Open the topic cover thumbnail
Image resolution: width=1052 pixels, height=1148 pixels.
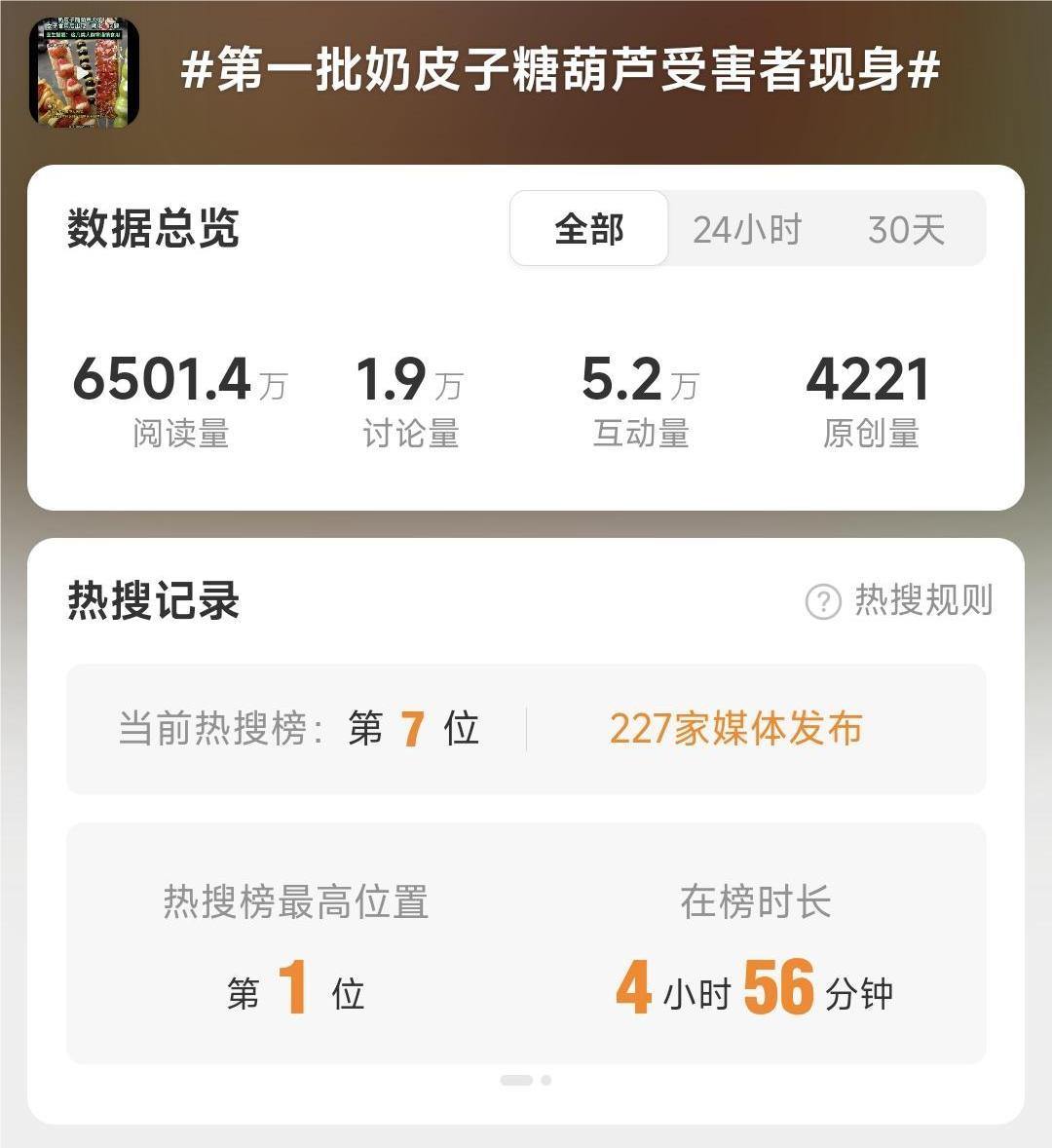pos(84,72)
